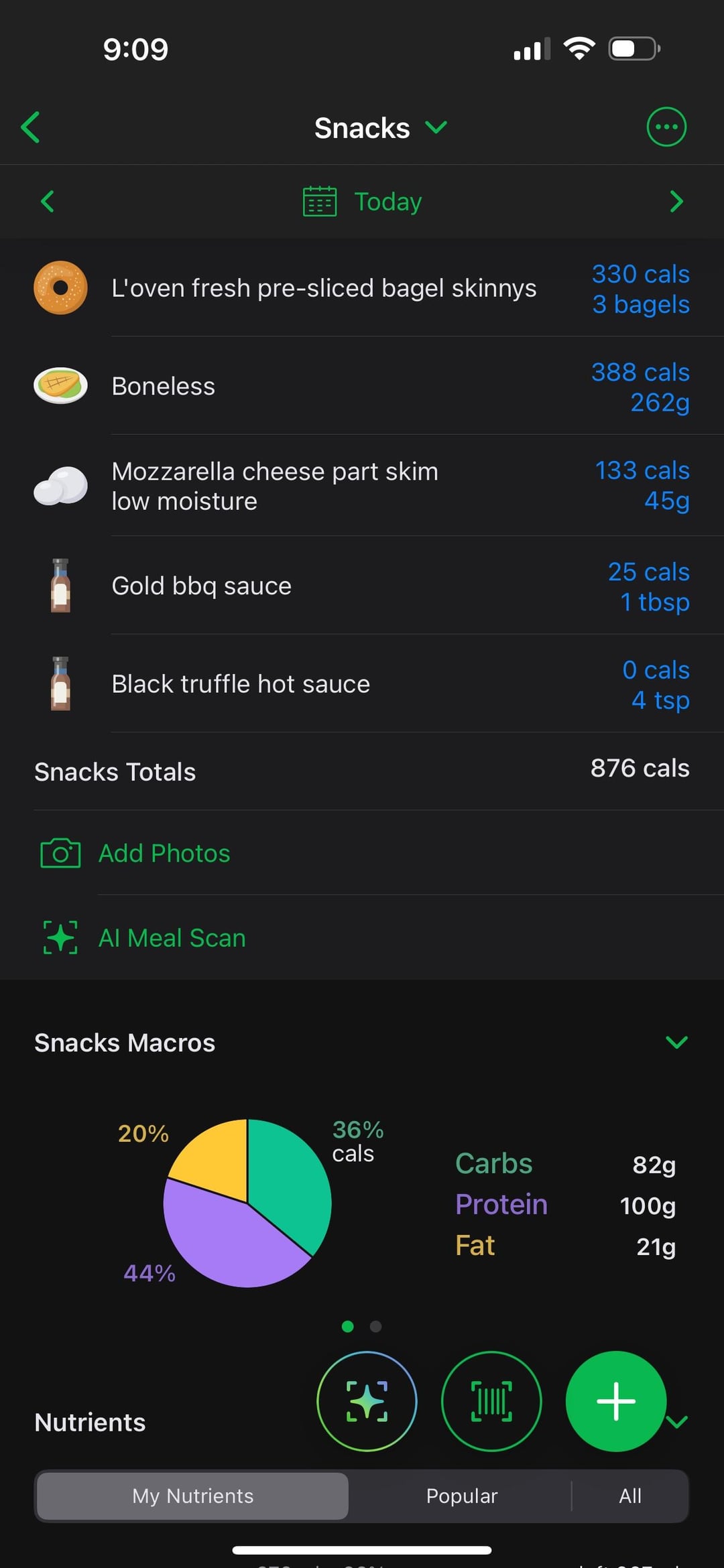
Task: Open the Today date picker
Action: click(363, 201)
